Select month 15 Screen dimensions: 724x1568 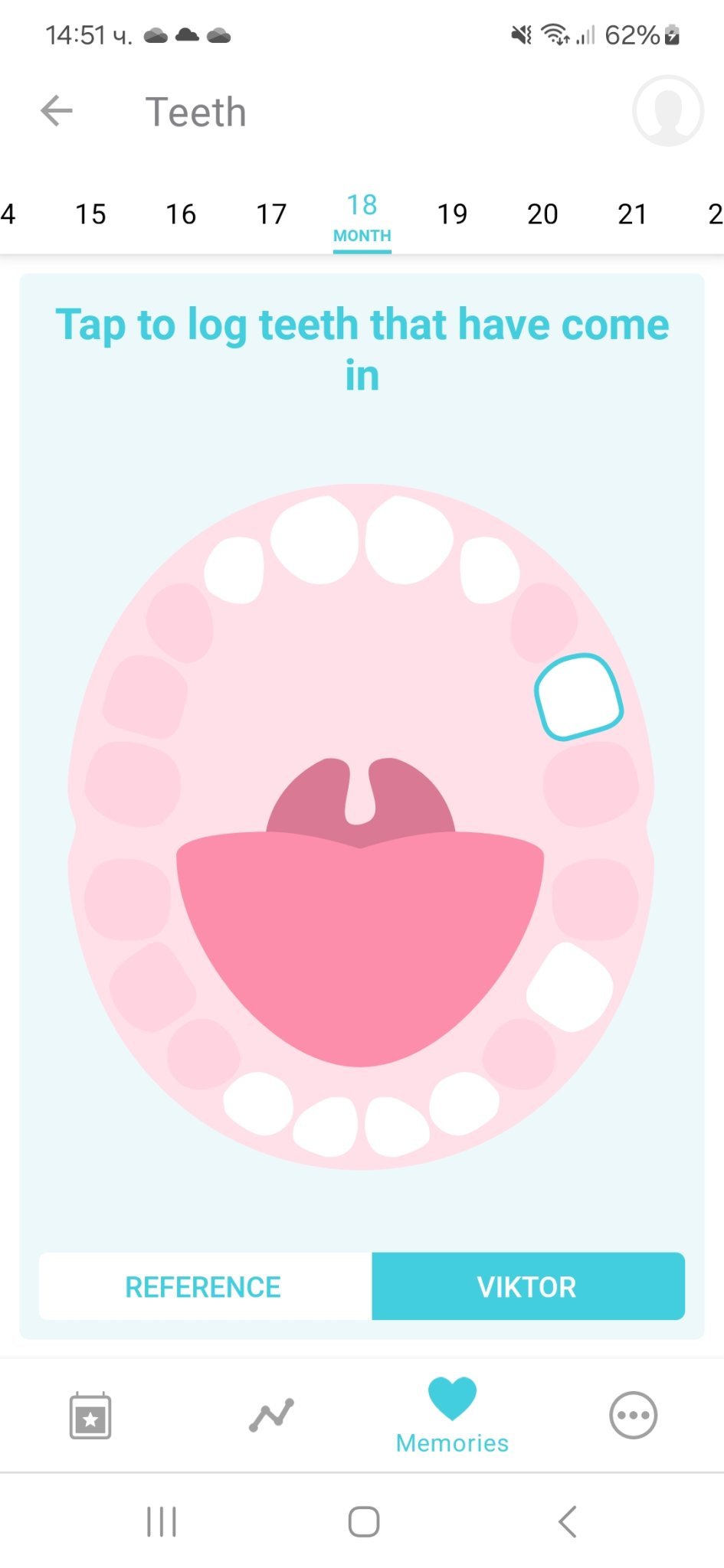90,214
